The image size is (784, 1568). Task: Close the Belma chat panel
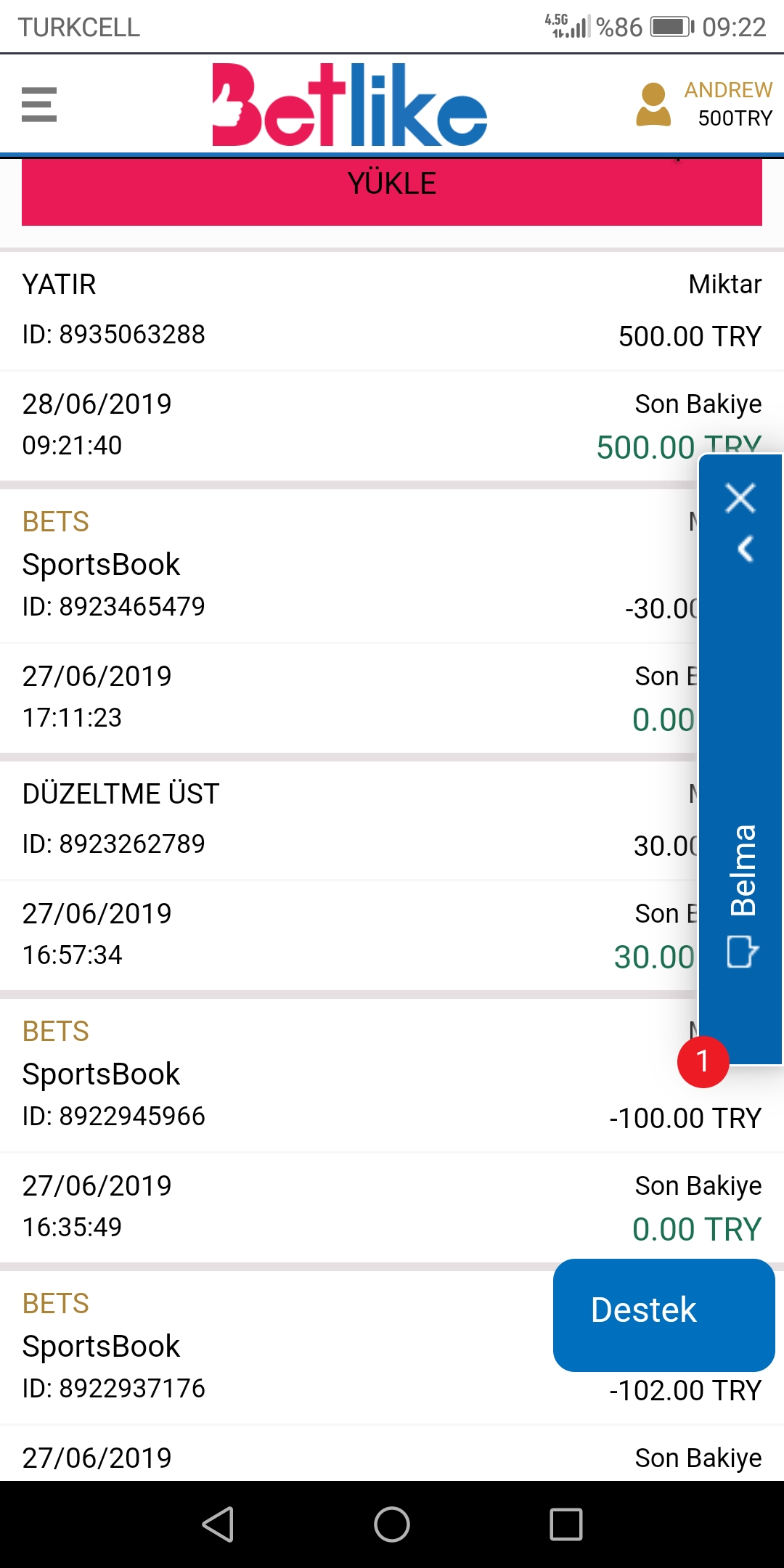coord(740,498)
